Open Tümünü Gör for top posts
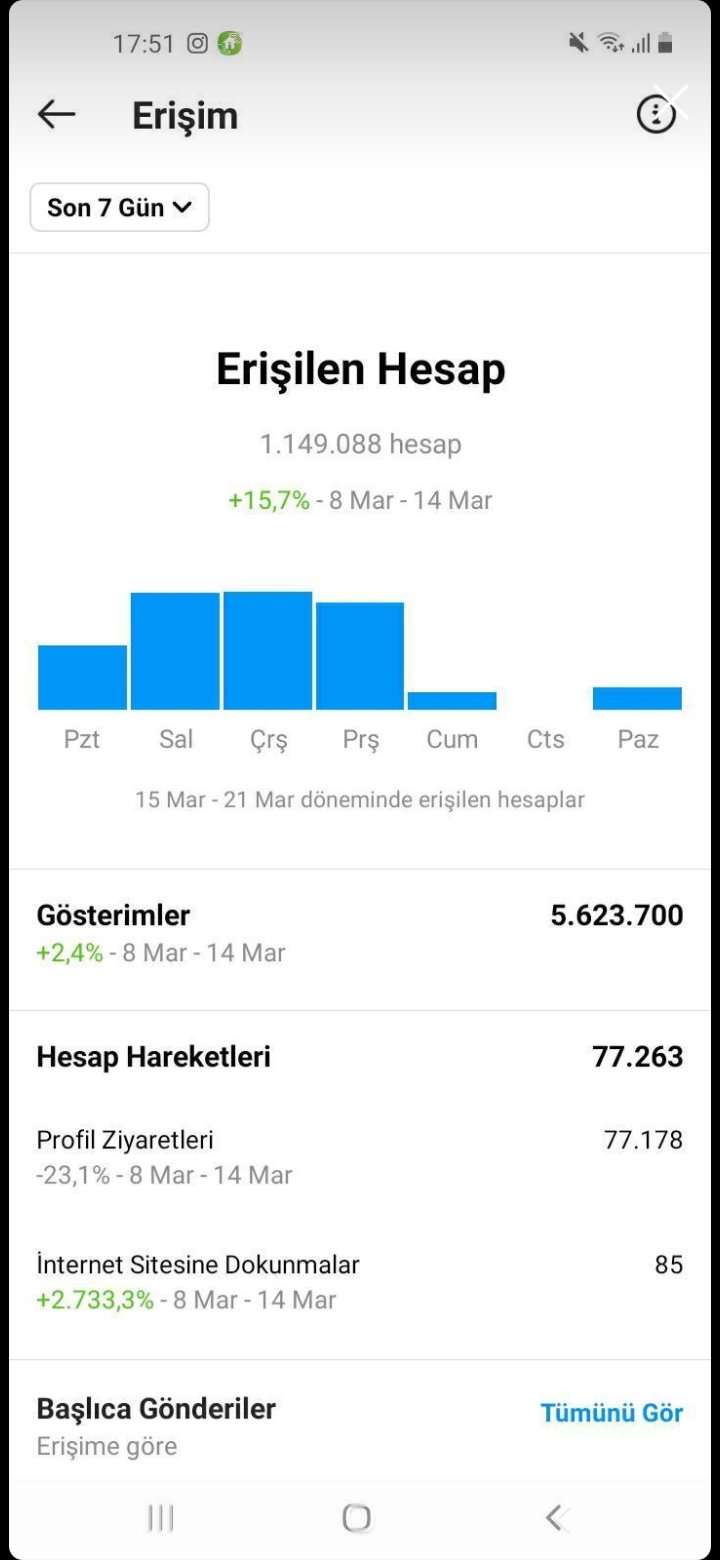720x1560 pixels. click(x=611, y=1413)
